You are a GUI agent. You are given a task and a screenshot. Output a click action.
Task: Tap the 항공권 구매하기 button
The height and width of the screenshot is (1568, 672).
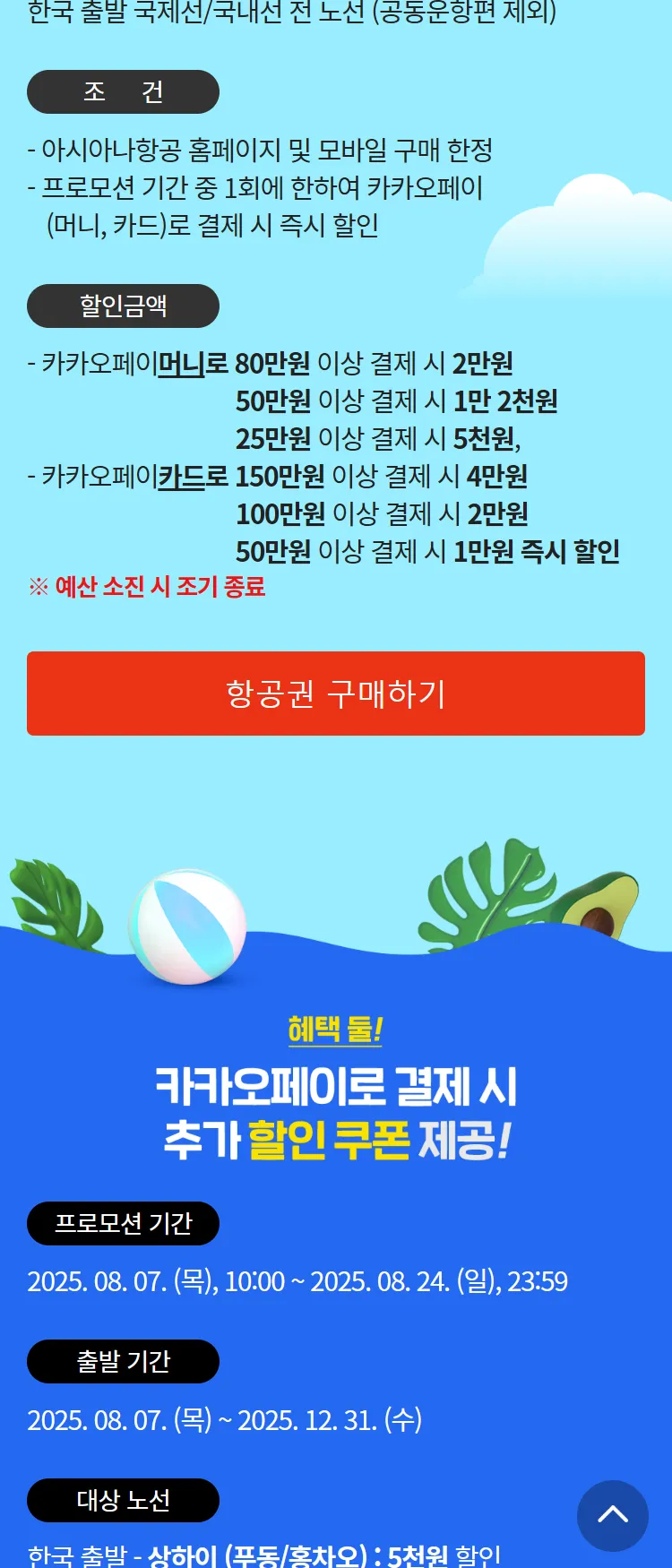tap(336, 694)
